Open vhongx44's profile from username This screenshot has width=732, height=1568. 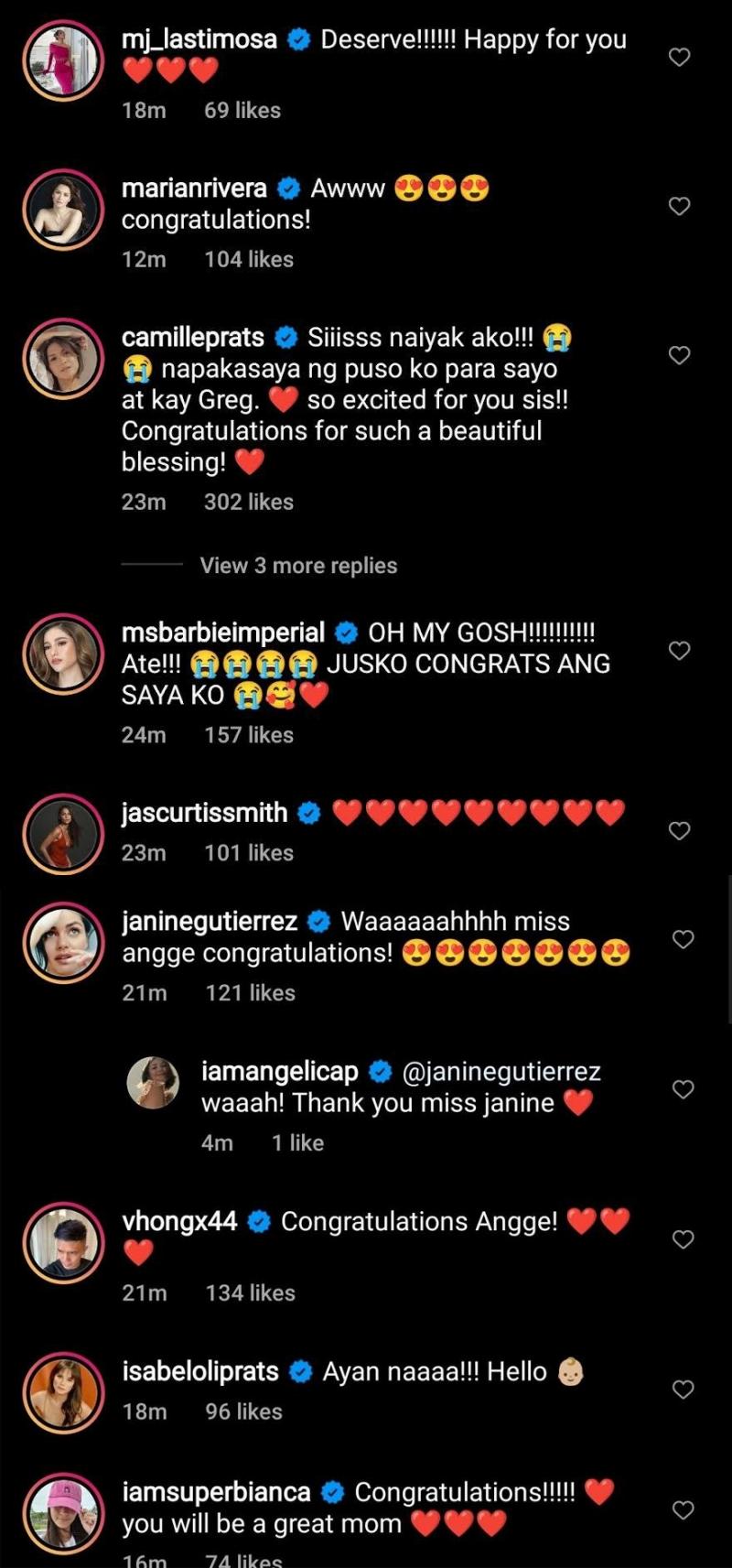point(179,1221)
